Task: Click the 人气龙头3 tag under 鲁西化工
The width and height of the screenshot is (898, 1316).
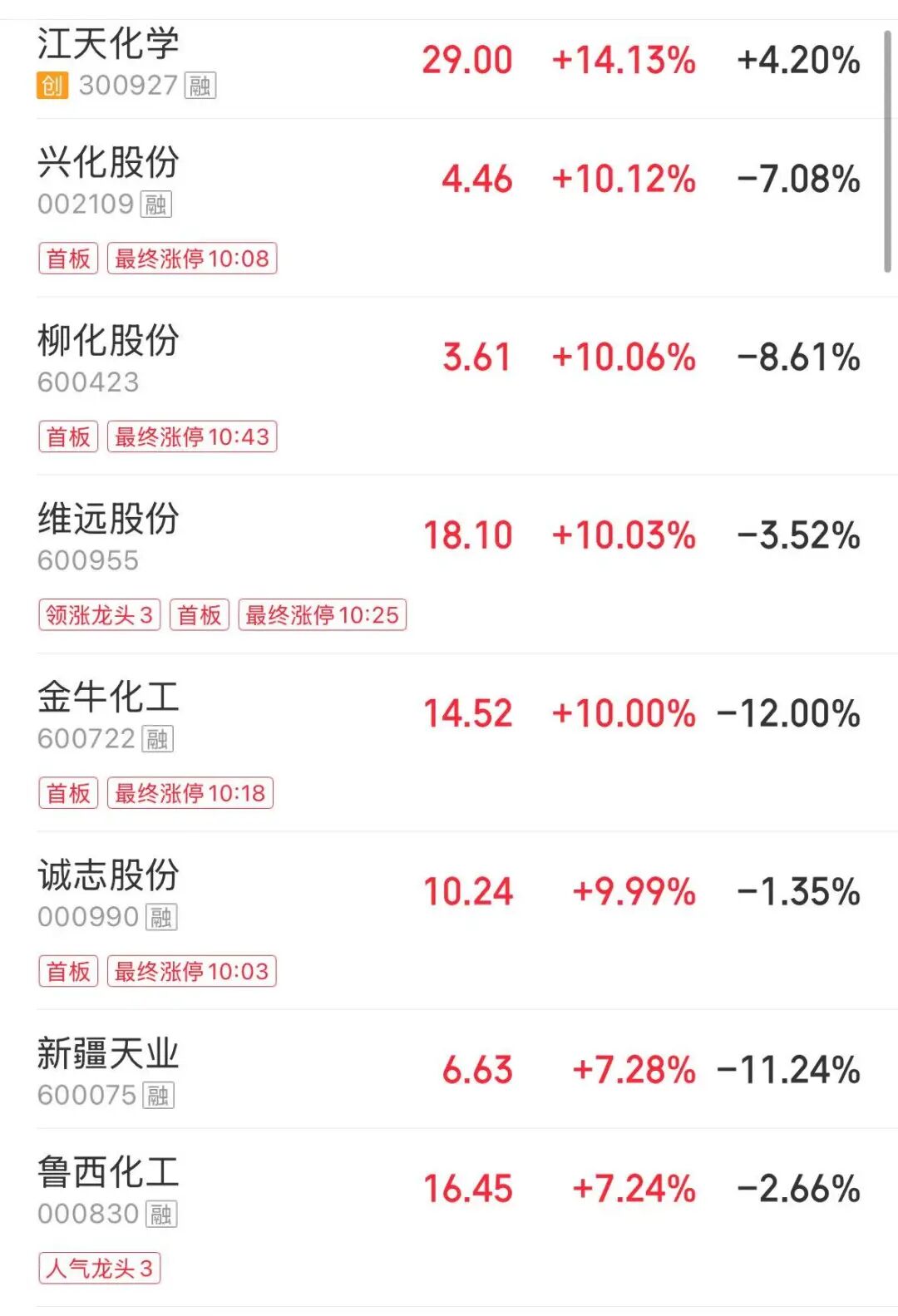Action: click(100, 1269)
